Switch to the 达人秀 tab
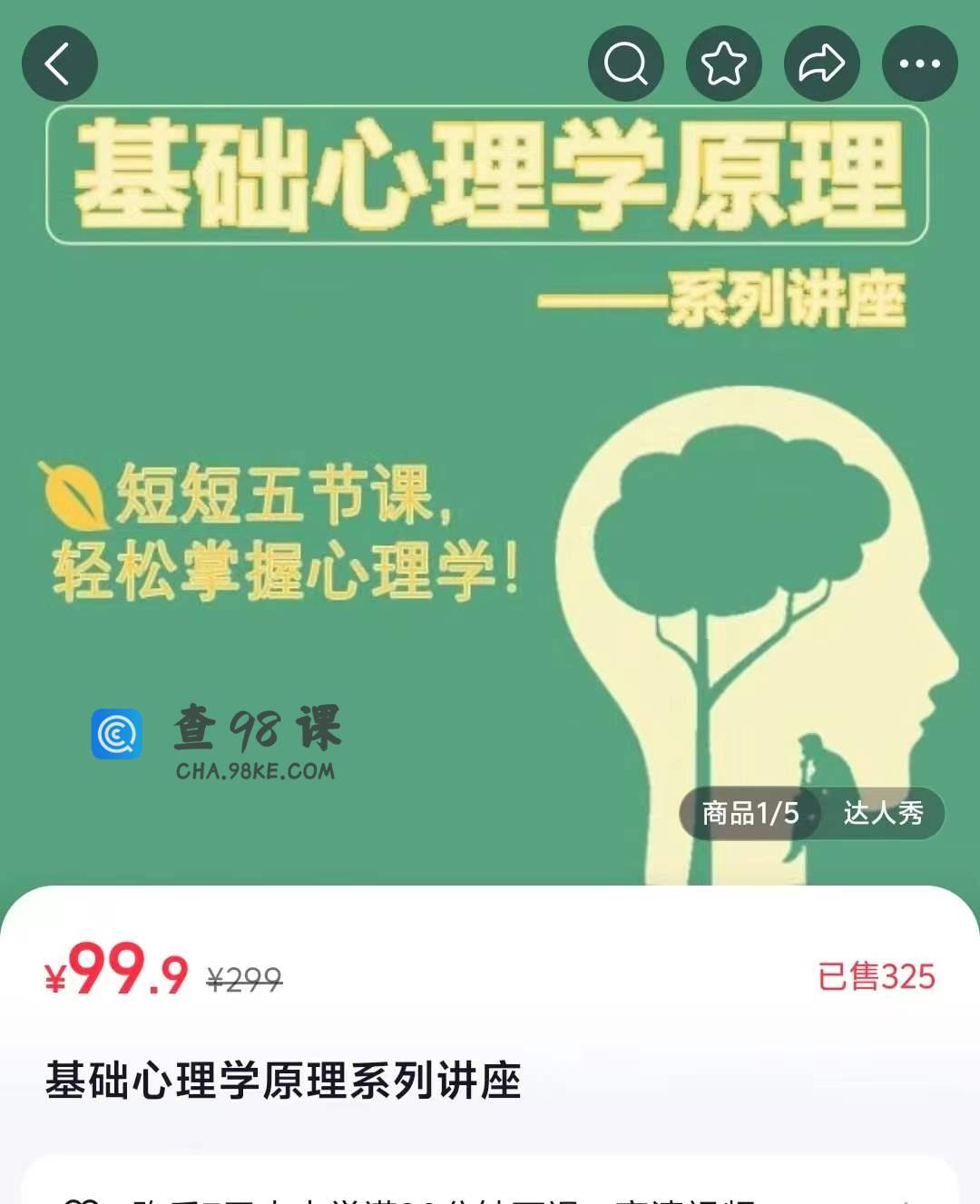 [883, 813]
